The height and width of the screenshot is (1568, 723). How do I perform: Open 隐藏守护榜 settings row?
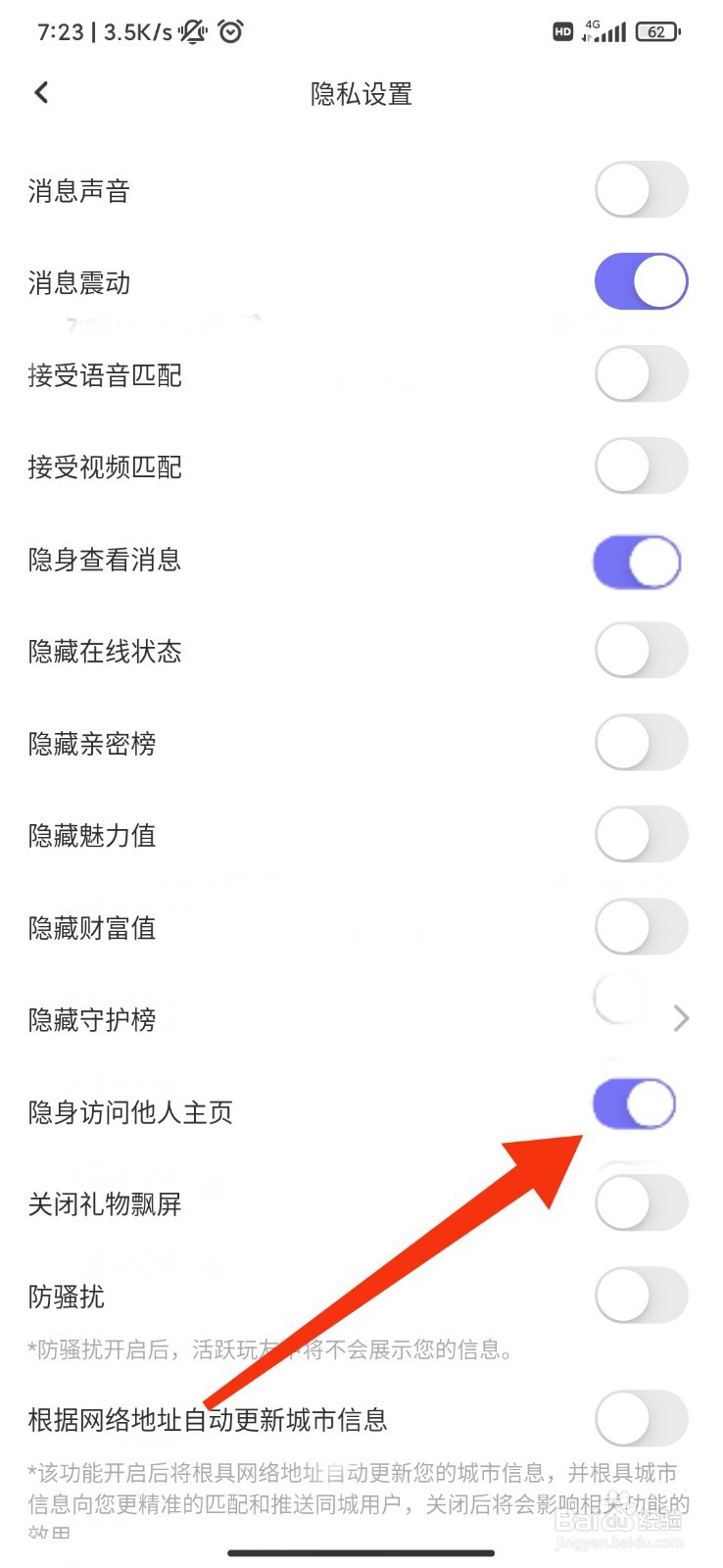681,1019
